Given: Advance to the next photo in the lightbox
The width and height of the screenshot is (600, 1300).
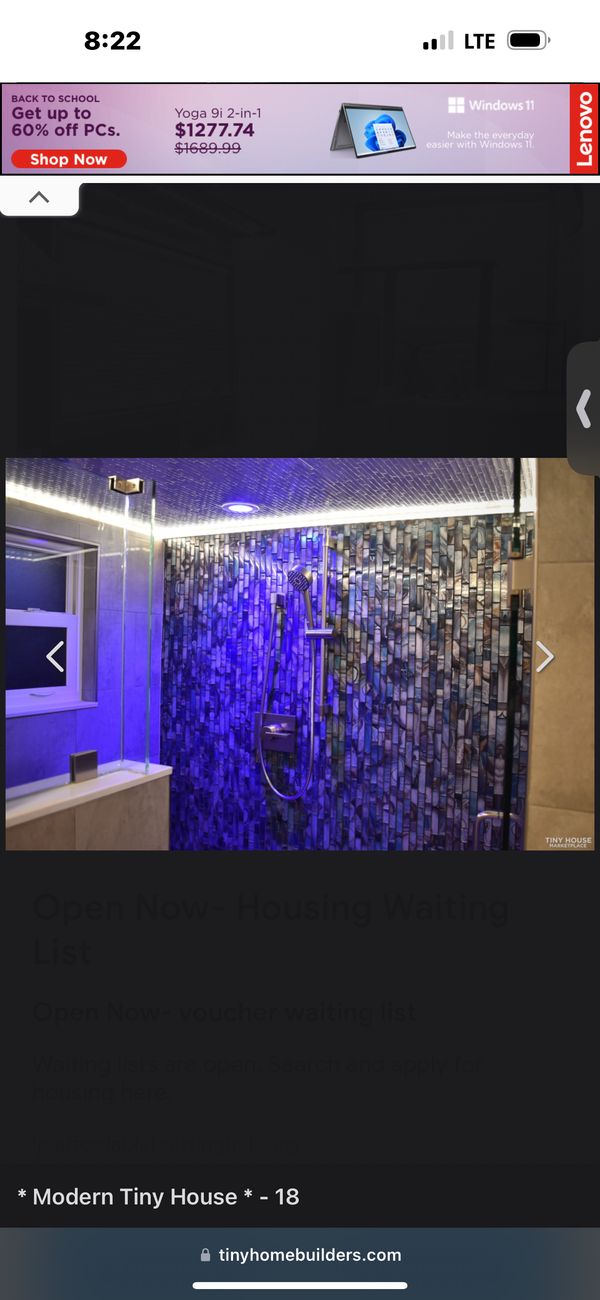Looking at the screenshot, I should click(544, 656).
